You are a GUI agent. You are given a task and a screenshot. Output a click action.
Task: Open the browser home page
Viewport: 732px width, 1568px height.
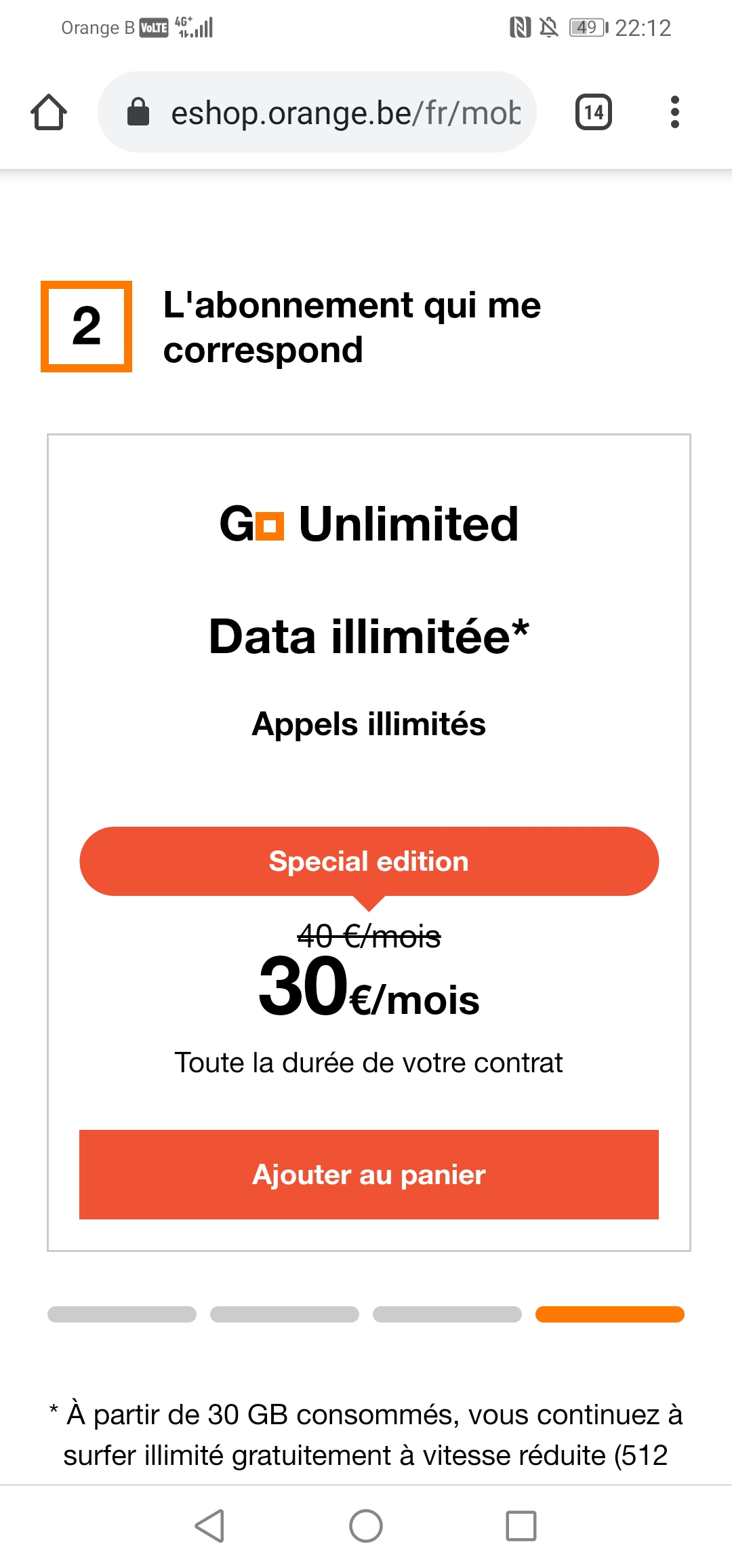[49, 112]
